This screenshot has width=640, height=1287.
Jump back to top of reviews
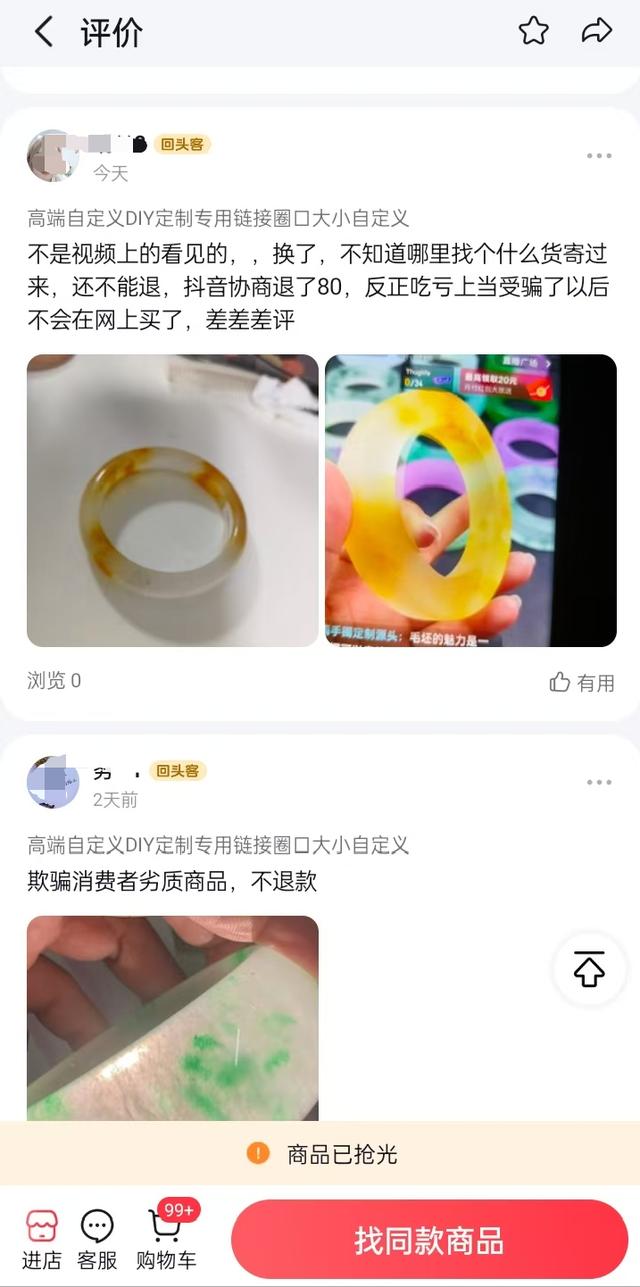click(590, 969)
